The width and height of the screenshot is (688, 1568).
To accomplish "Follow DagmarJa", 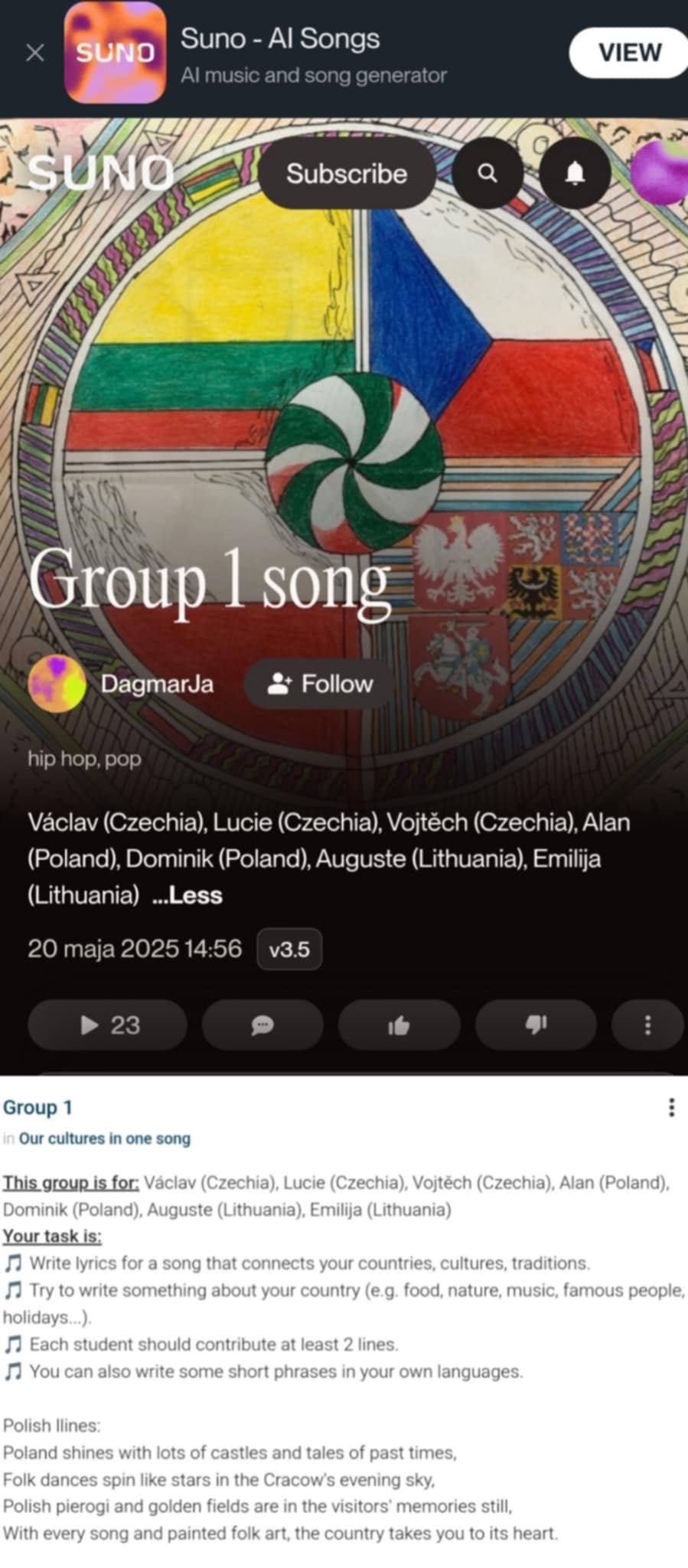I will (320, 684).
